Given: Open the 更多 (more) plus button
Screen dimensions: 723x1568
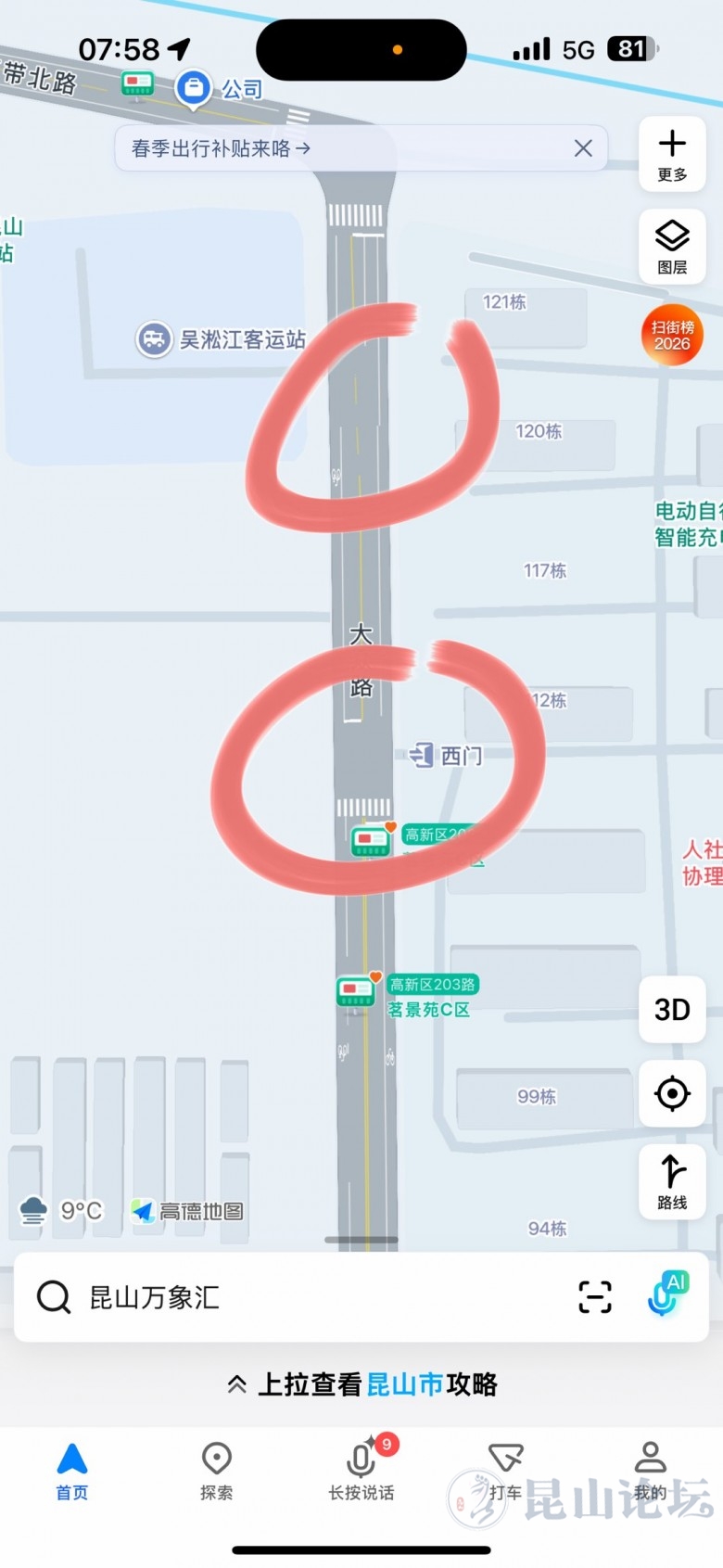Looking at the screenshot, I should (x=672, y=154).
